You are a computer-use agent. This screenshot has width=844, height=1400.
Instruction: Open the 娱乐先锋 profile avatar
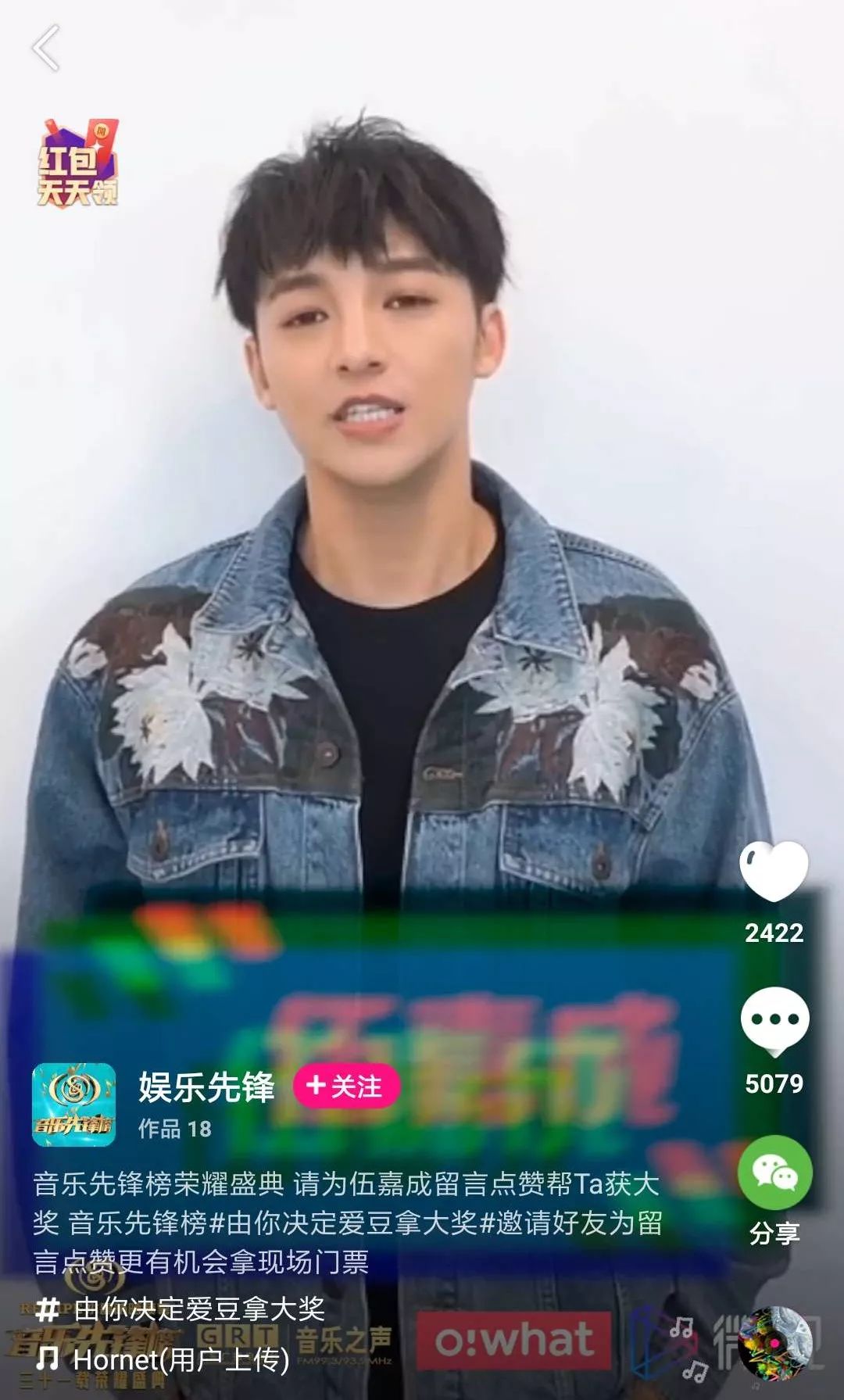click(74, 1105)
